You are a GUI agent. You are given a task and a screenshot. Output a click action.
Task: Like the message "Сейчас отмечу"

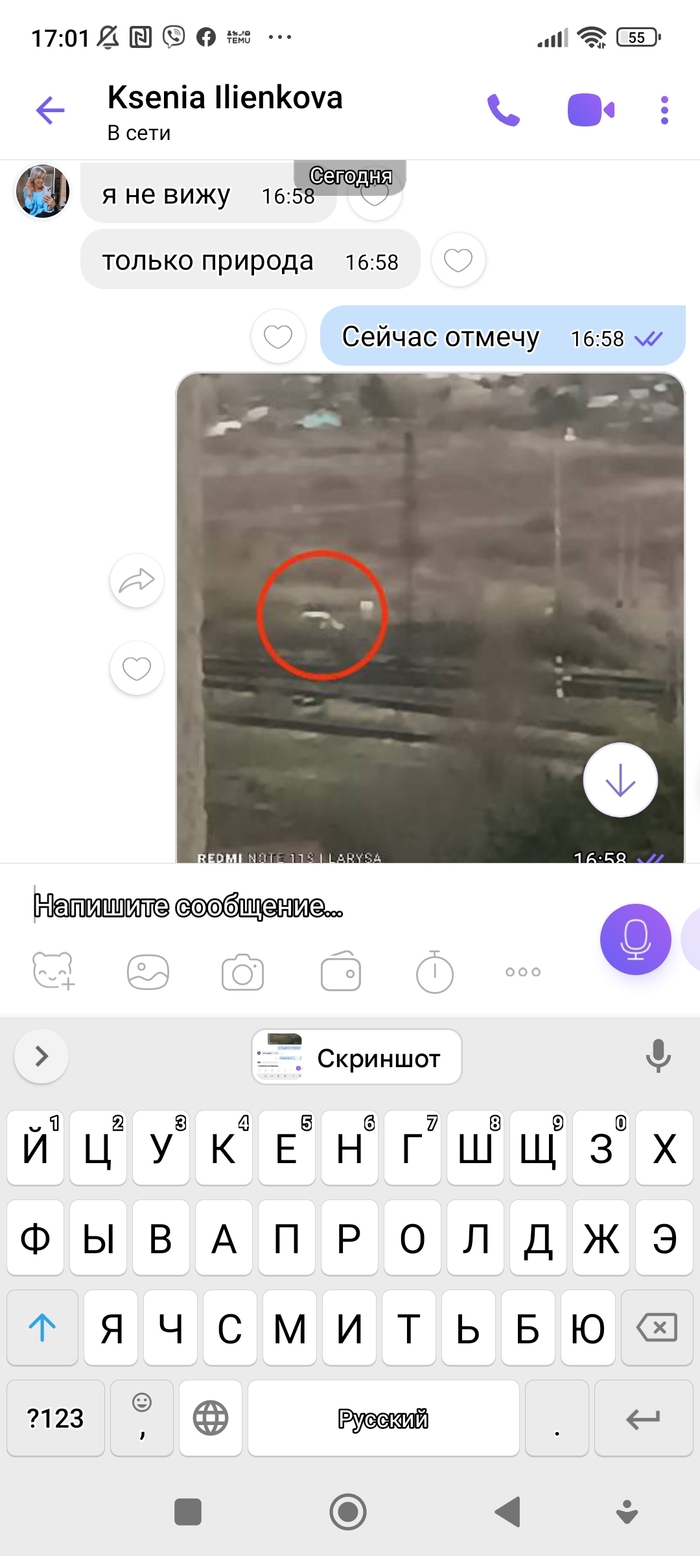(x=278, y=337)
